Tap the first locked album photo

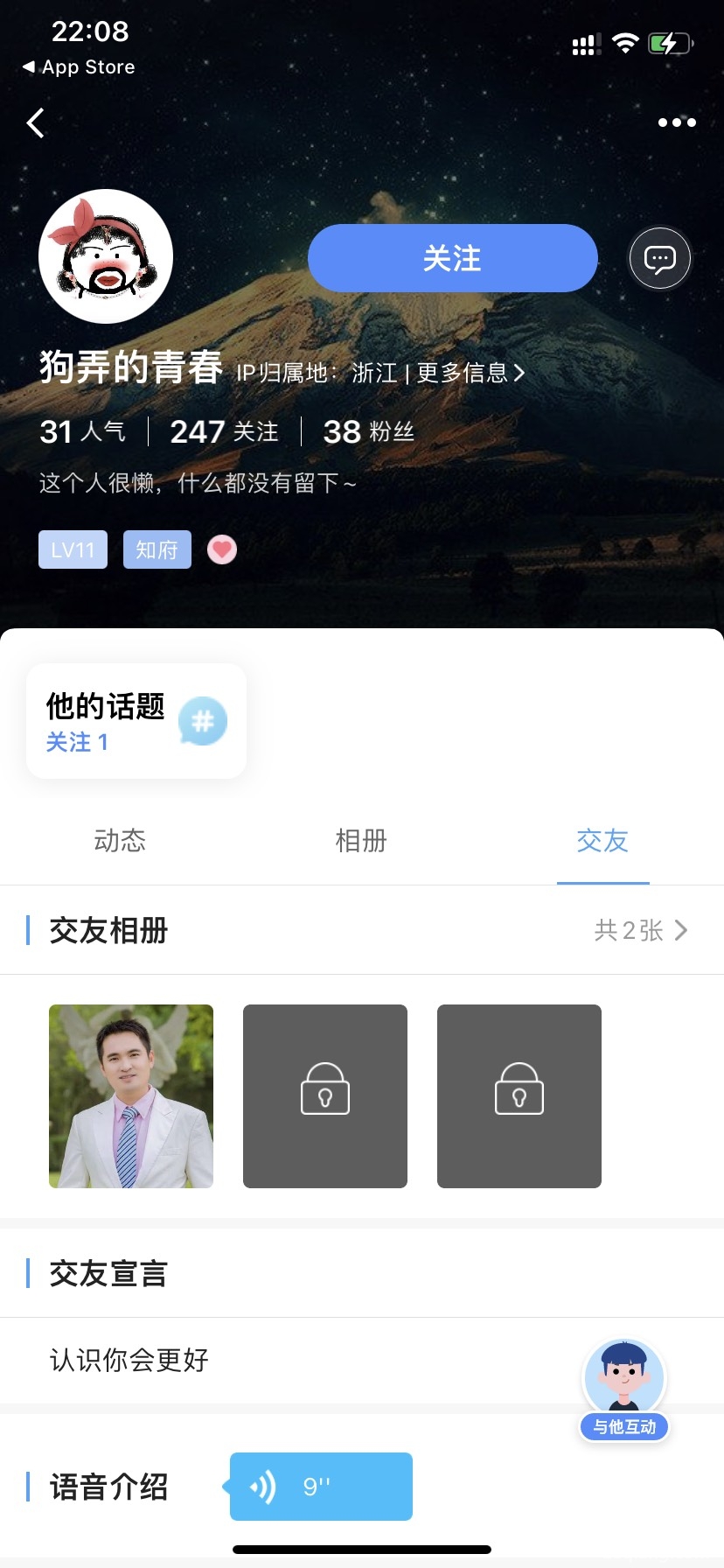(x=325, y=1095)
